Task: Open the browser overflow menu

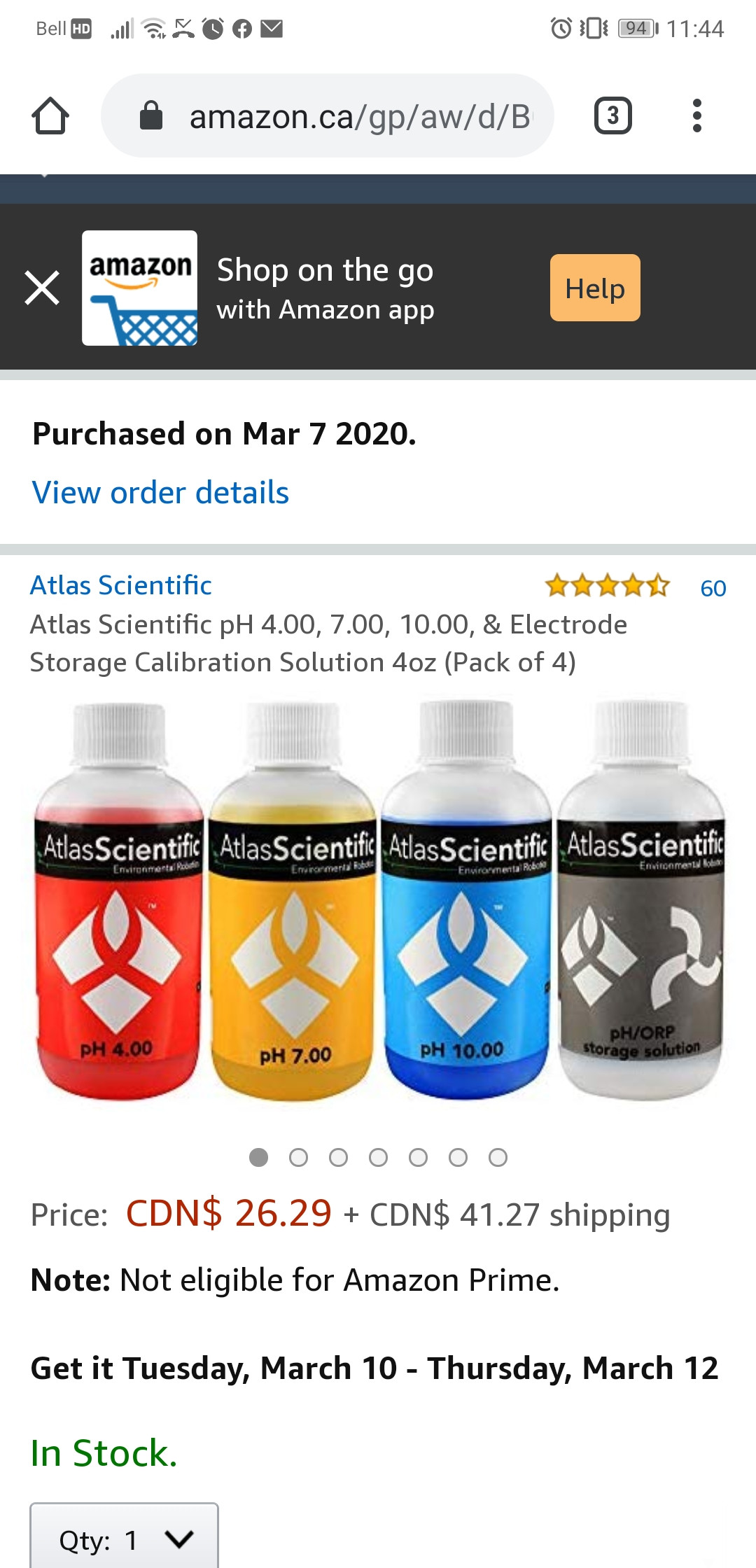Action: [x=696, y=115]
